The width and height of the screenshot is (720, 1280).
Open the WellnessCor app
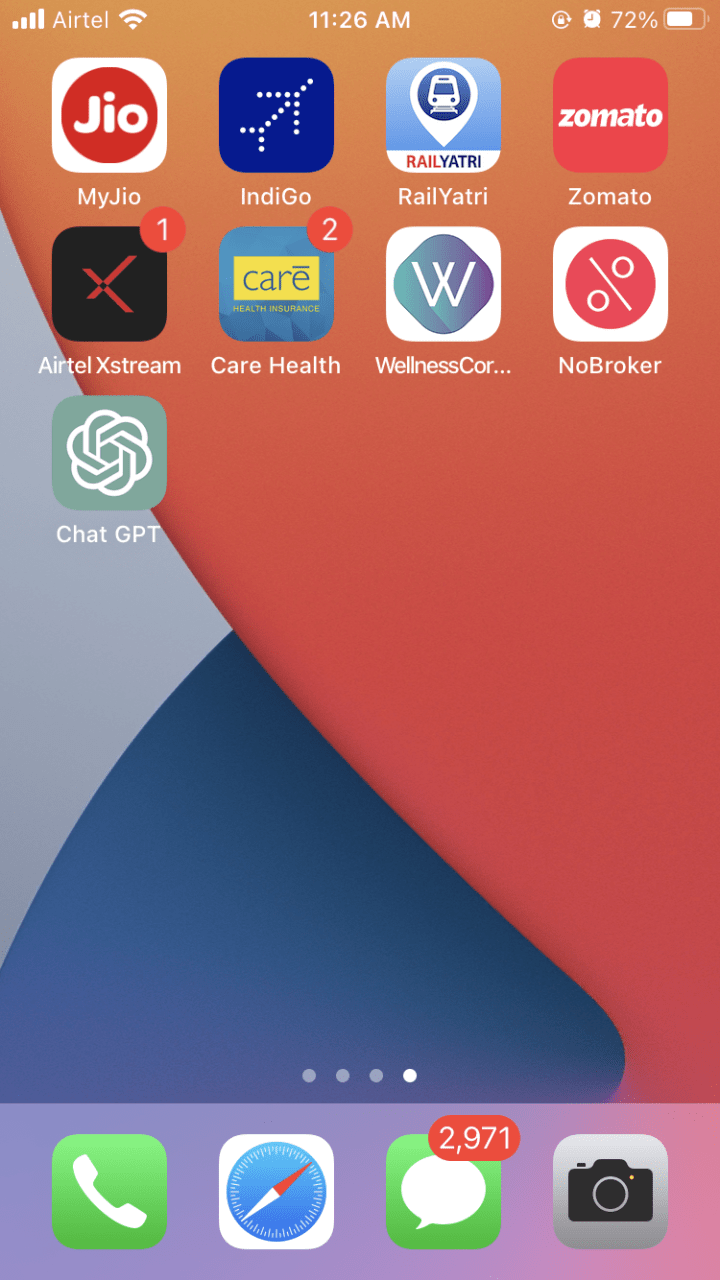point(443,283)
